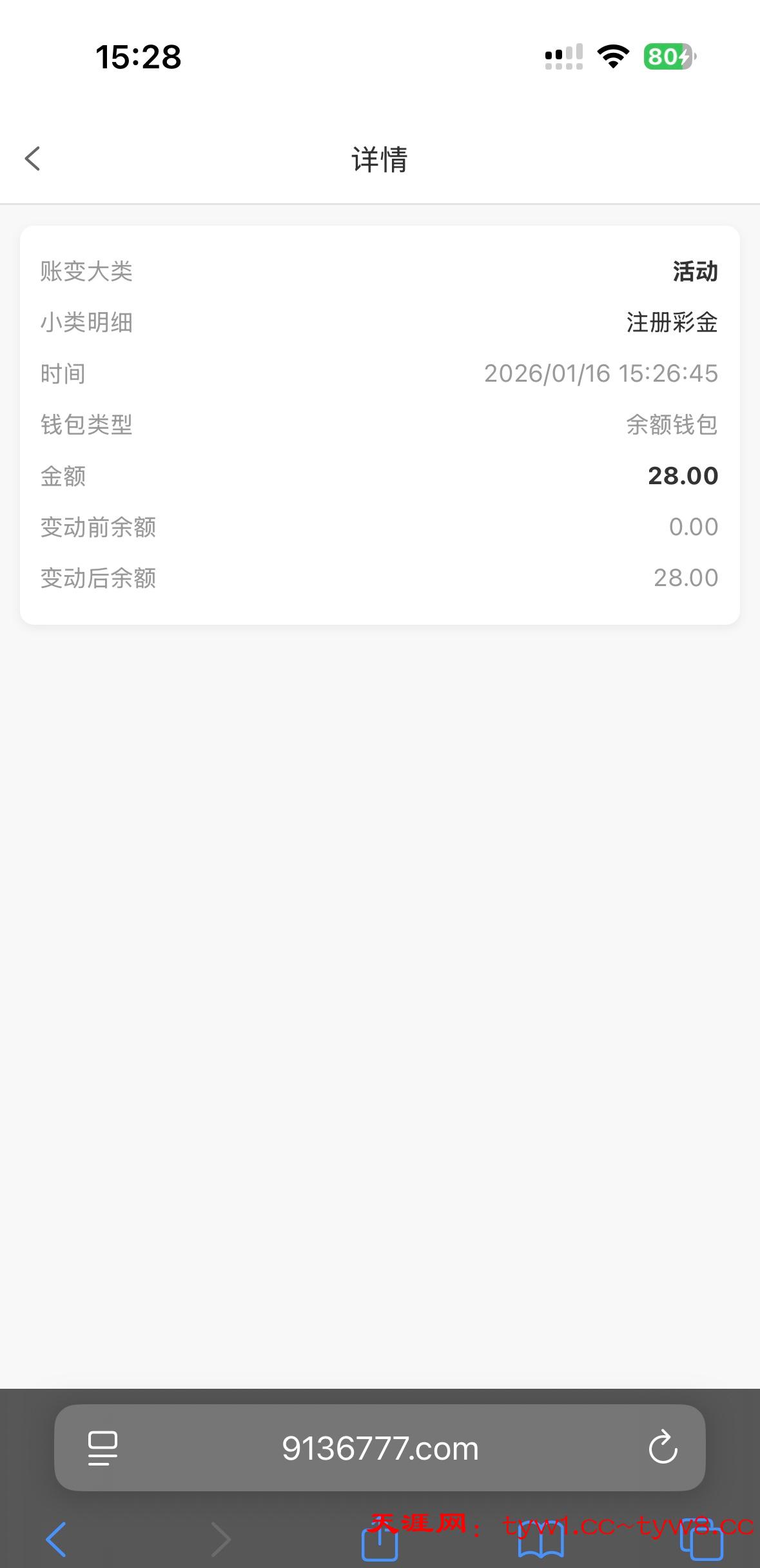This screenshot has height=1568, width=760.
Task: Open the Safari share sheet
Action: [380, 1542]
